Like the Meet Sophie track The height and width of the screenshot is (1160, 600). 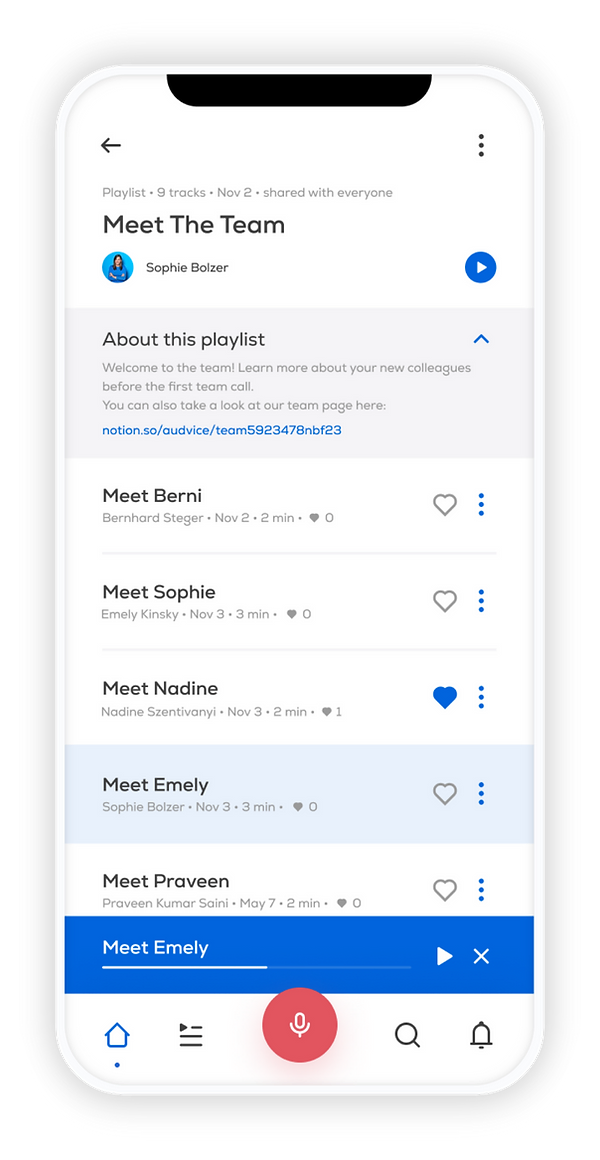click(x=445, y=601)
